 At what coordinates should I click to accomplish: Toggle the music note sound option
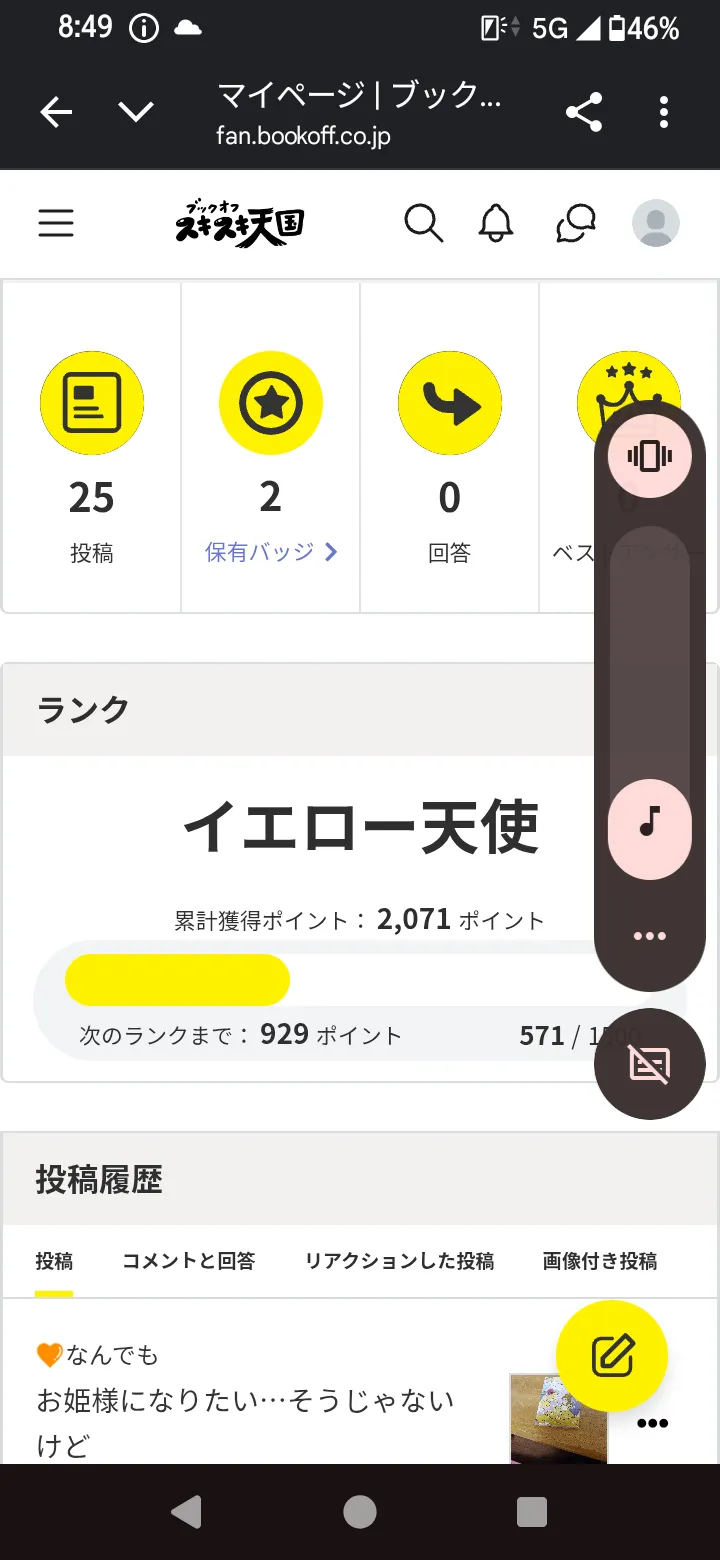[x=650, y=828]
